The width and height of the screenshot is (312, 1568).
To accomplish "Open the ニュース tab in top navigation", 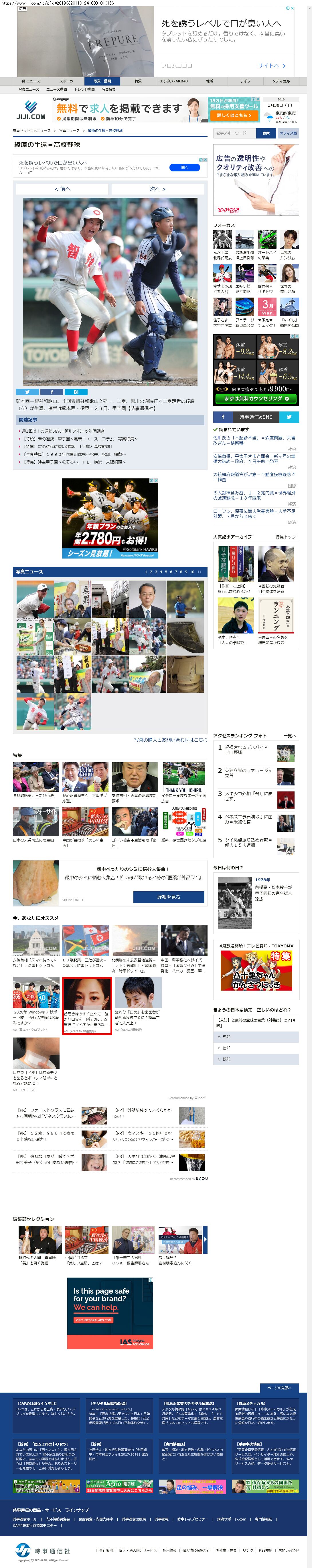I will 30,81.
